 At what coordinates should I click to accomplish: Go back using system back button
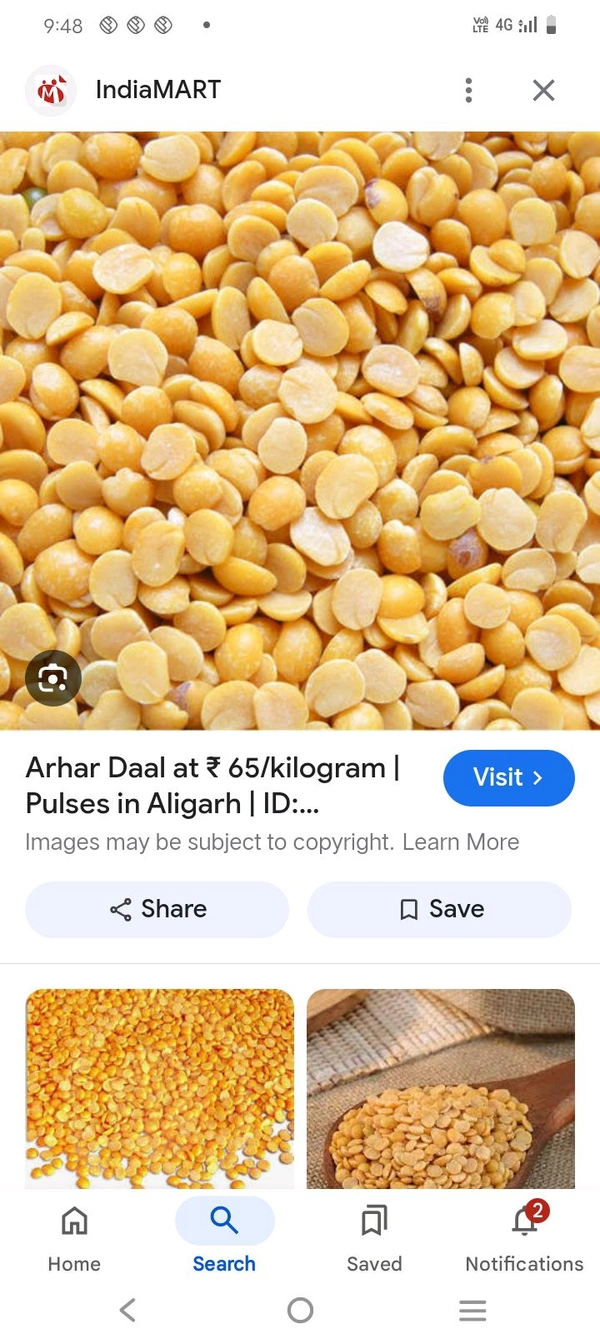(x=127, y=1310)
